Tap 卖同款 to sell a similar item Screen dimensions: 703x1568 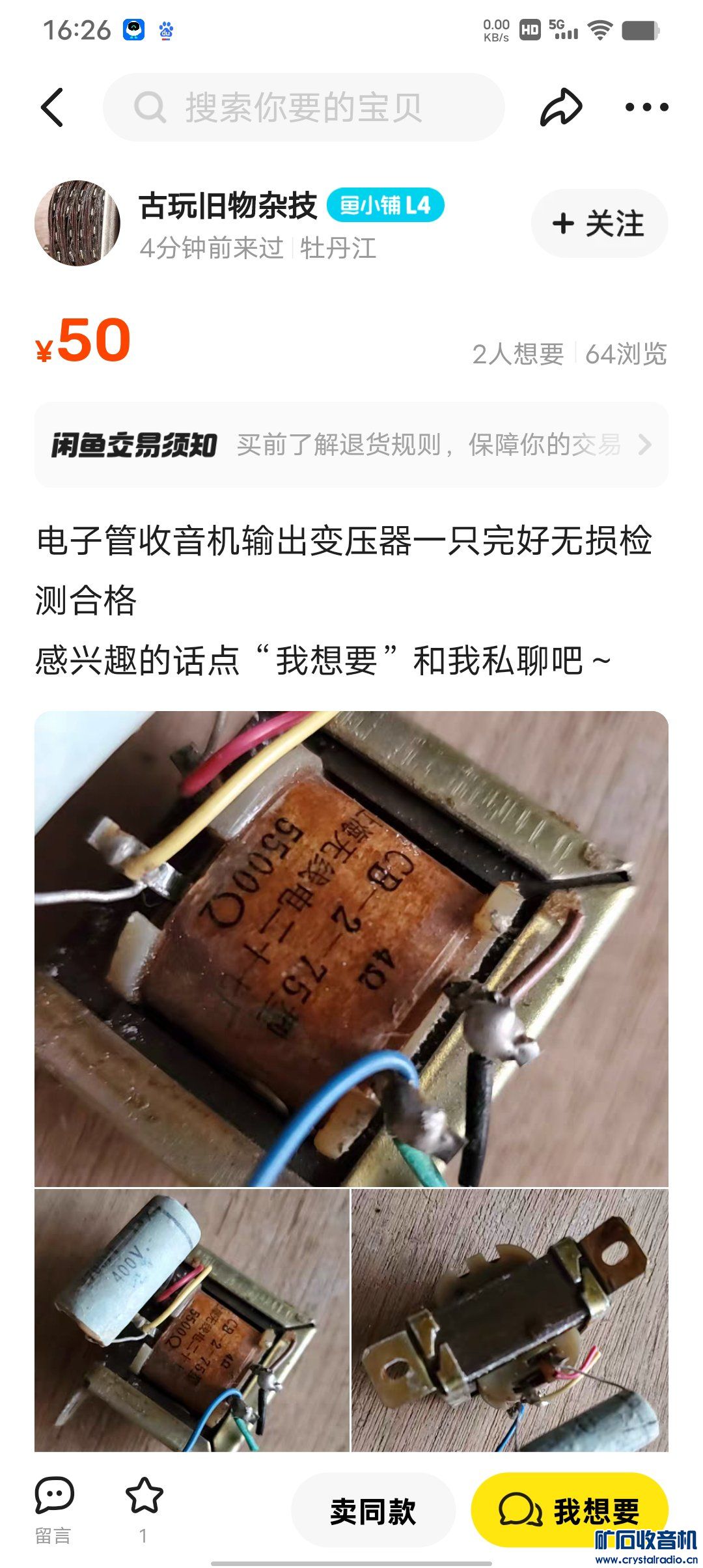click(x=372, y=1511)
